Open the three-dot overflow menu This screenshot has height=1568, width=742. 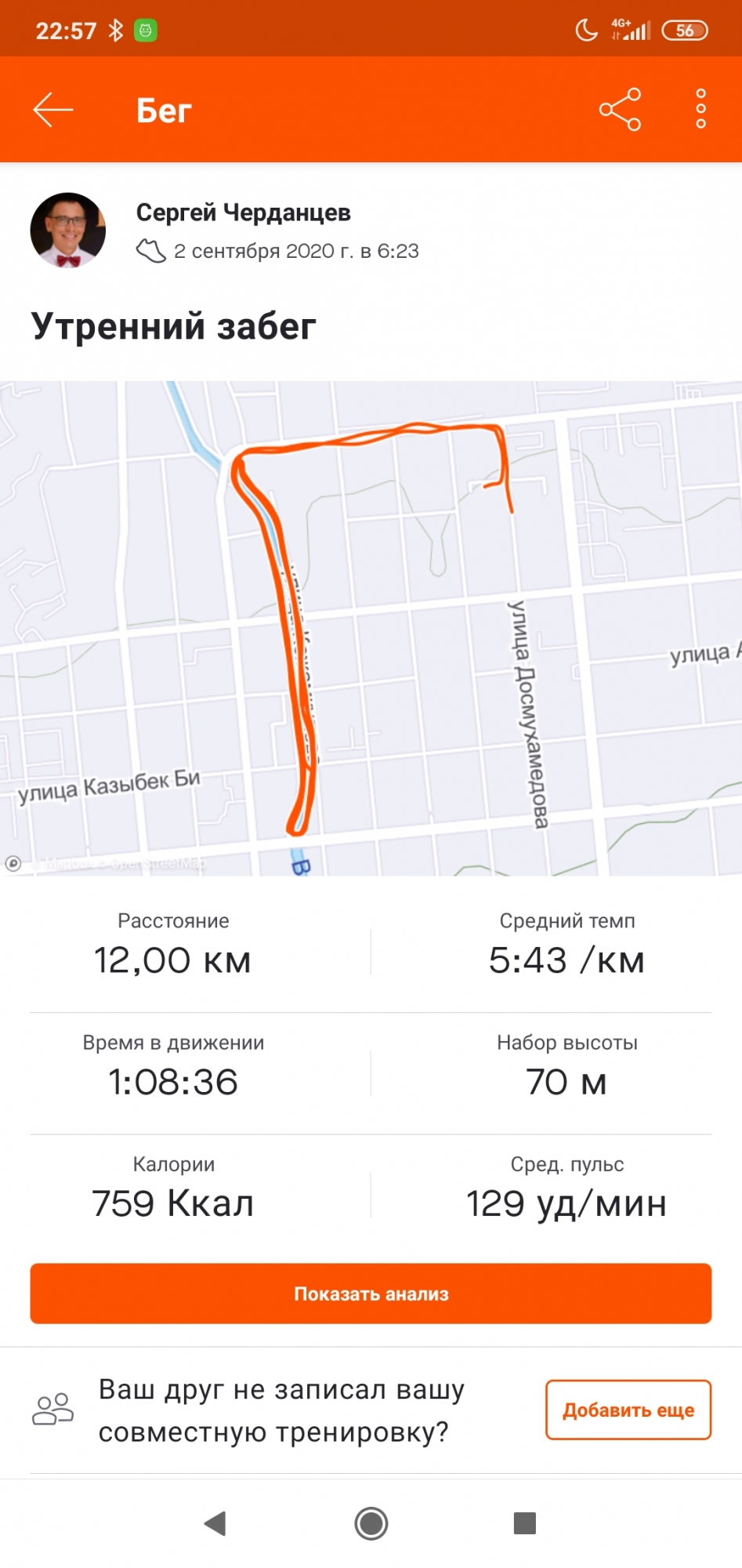point(700,109)
